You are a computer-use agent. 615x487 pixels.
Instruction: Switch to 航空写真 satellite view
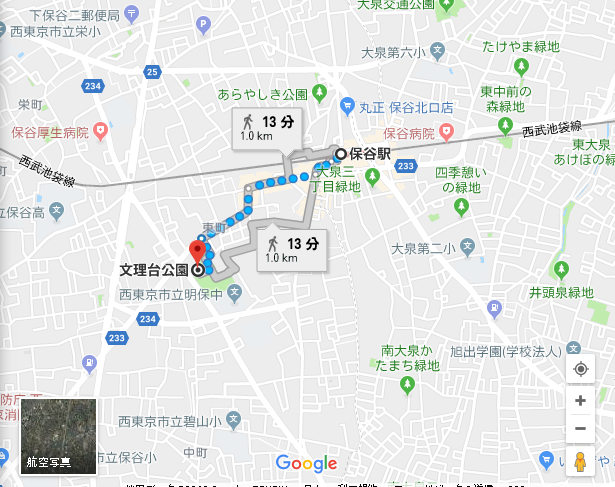pos(59,435)
